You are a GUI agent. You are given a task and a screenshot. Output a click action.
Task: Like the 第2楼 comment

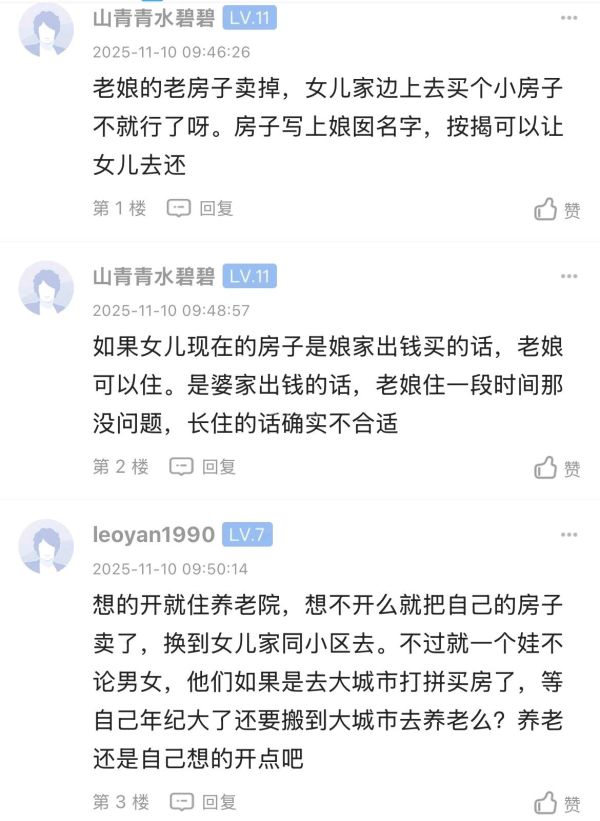pyautogui.click(x=558, y=467)
